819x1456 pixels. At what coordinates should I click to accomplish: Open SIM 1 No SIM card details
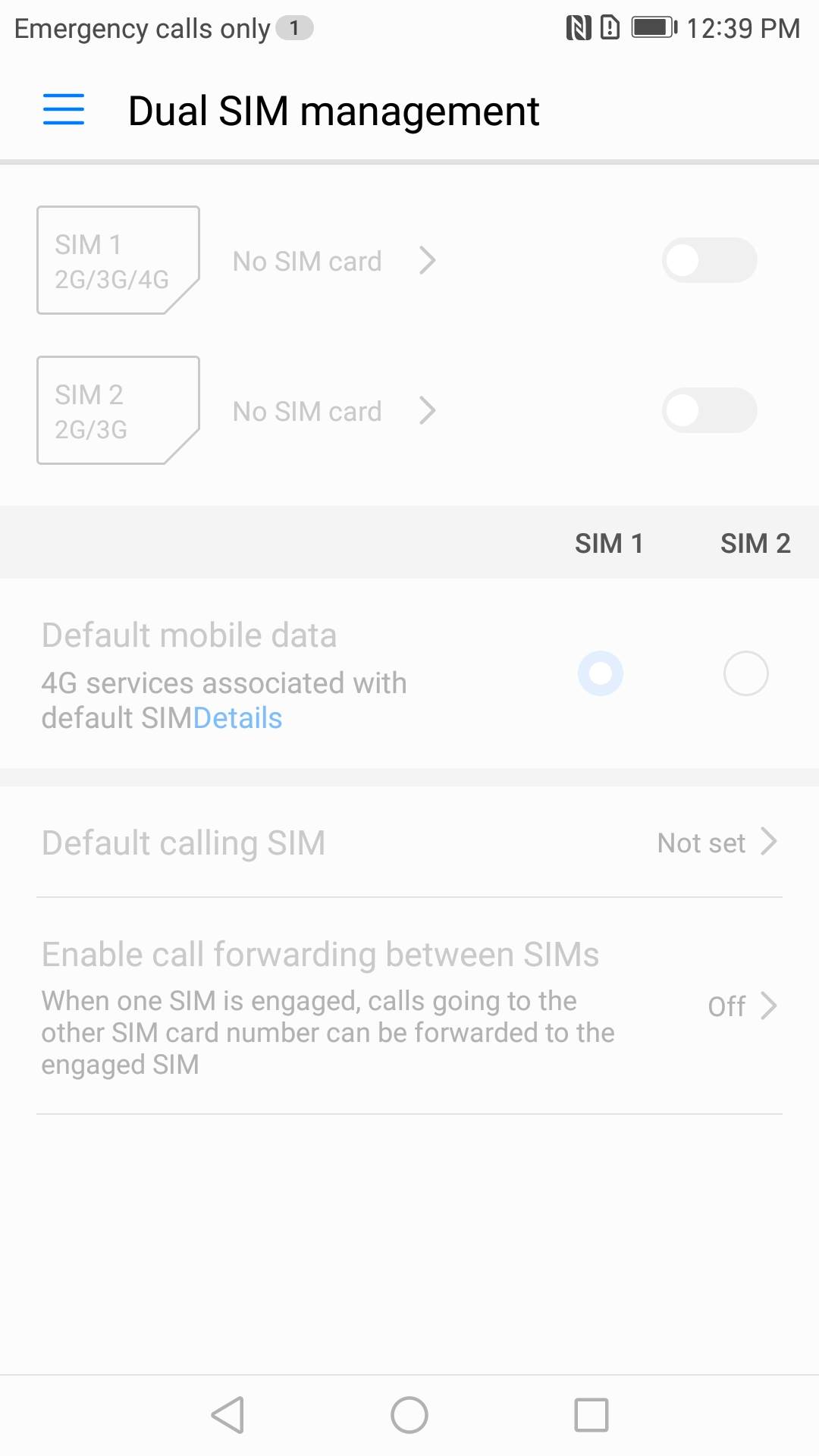334,261
